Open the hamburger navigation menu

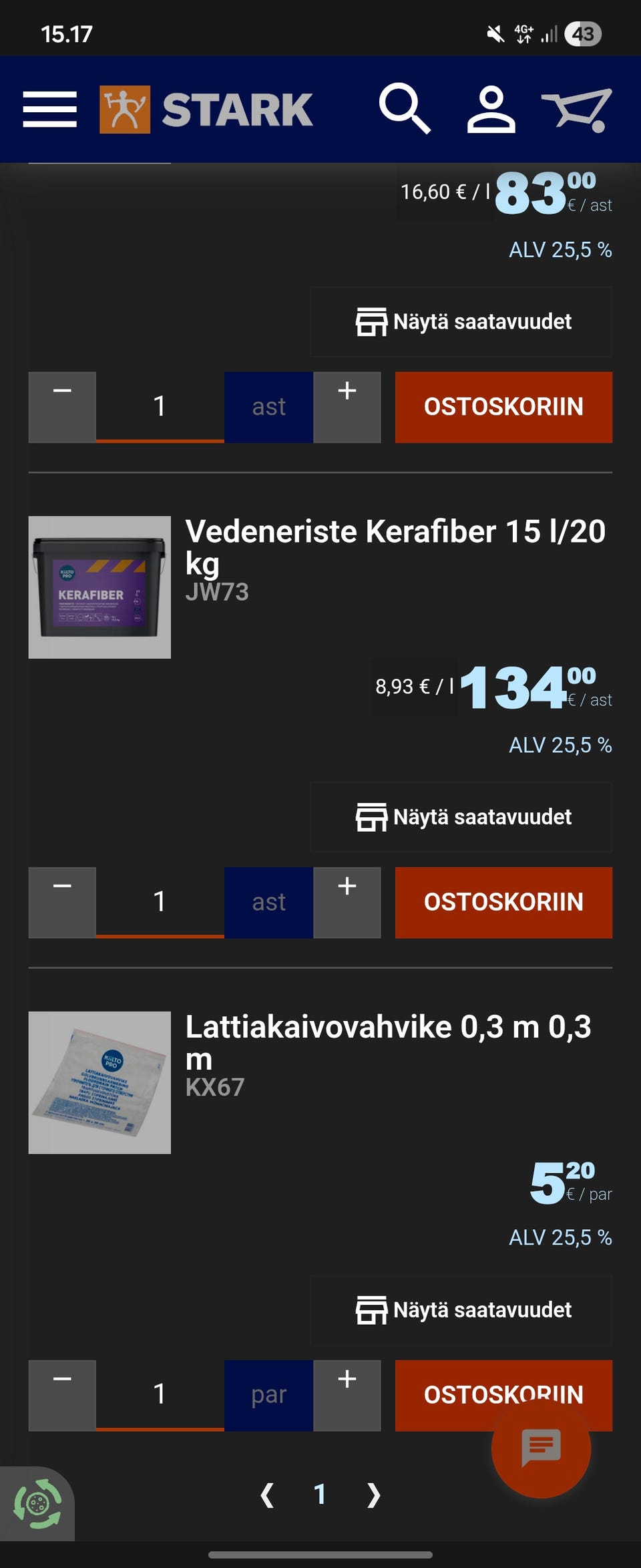(50, 109)
